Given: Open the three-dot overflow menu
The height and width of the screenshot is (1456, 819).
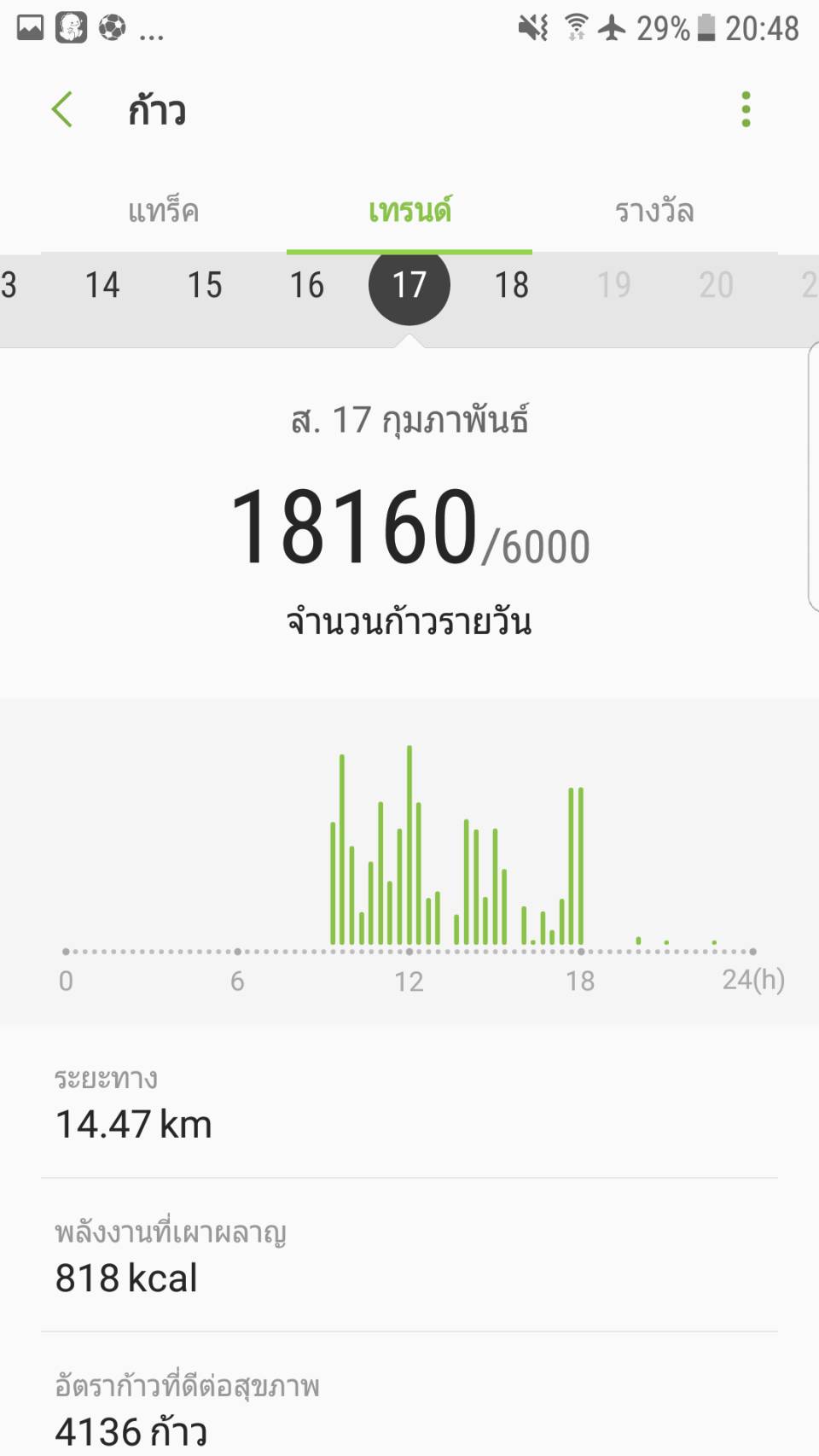Looking at the screenshot, I should click(746, 110).
